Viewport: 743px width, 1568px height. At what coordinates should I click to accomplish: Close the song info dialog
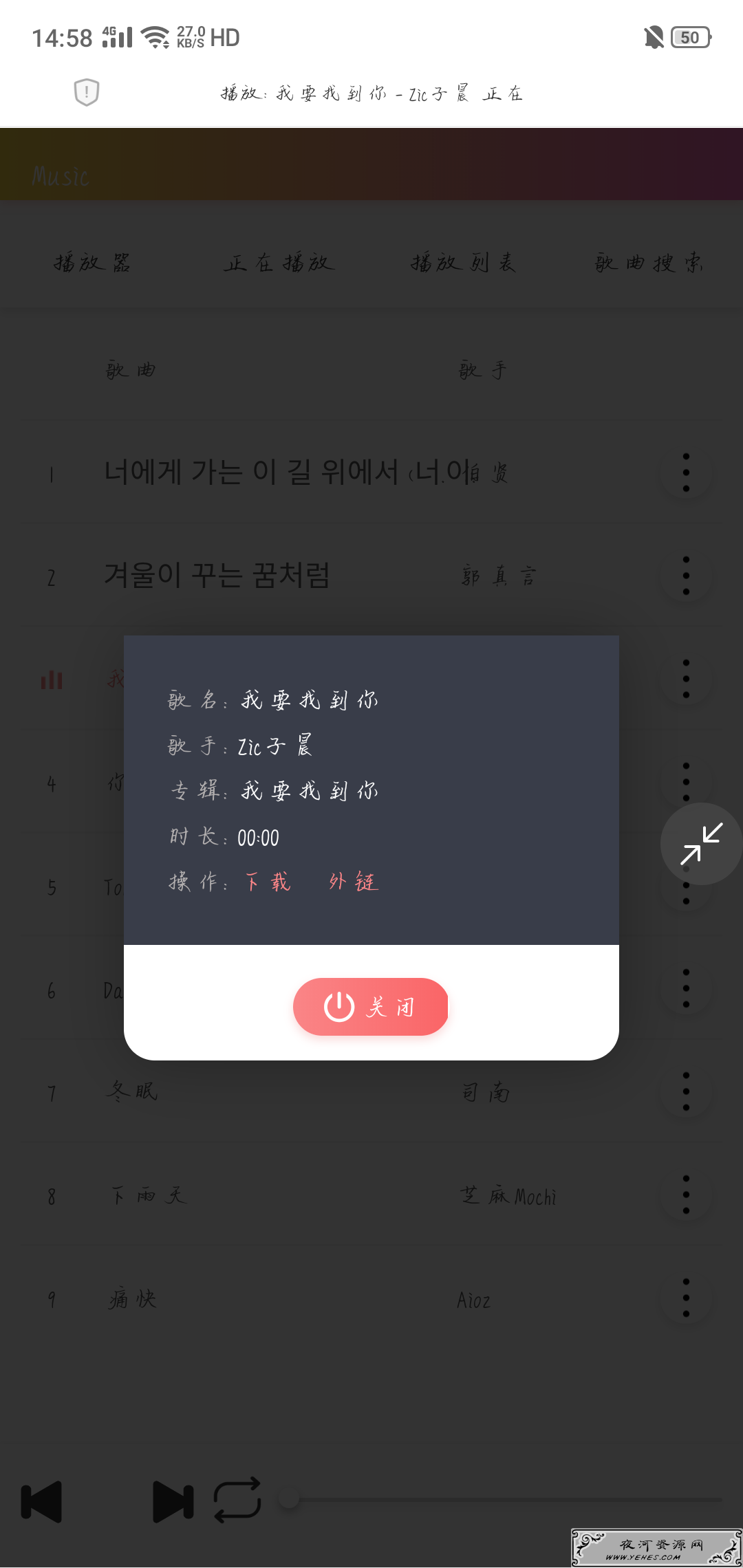371,1006
